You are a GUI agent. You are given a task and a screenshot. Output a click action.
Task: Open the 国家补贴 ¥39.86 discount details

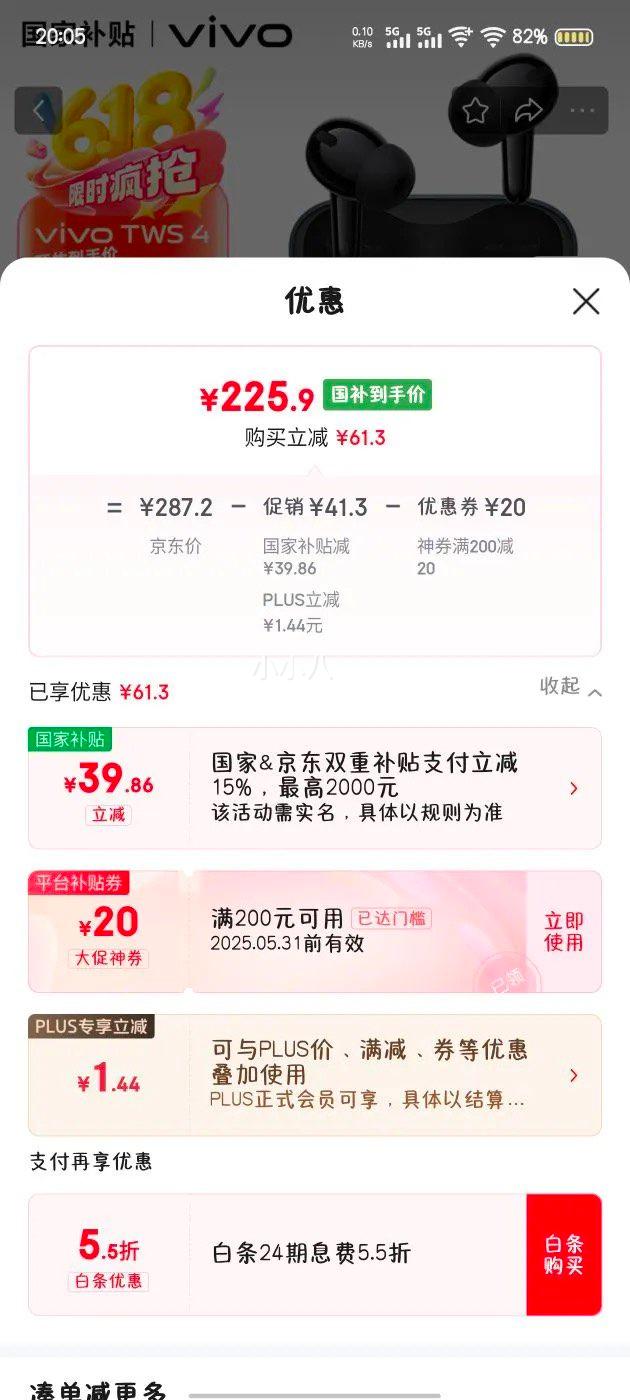(315, 788)
